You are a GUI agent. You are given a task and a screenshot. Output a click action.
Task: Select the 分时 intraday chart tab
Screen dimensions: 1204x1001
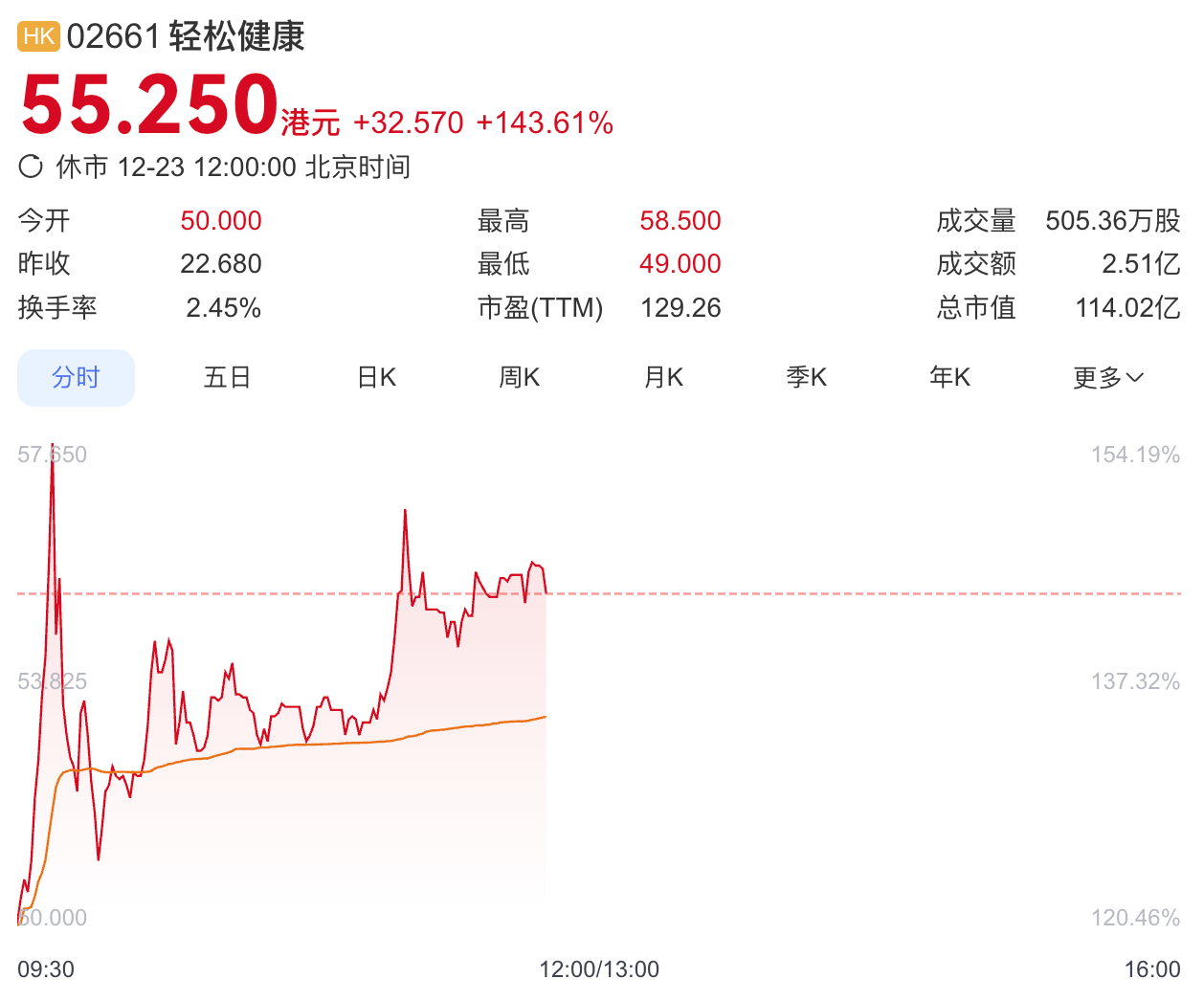76,378
